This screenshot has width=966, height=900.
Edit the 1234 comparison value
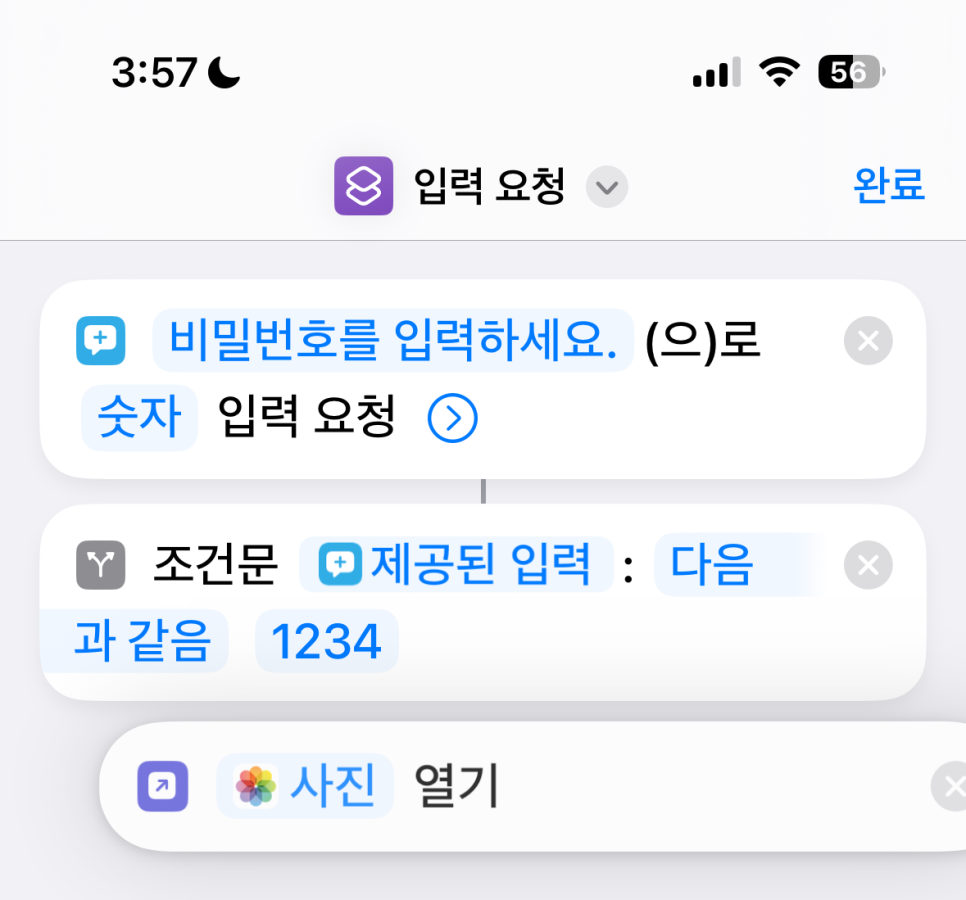(x=326, y=641)
